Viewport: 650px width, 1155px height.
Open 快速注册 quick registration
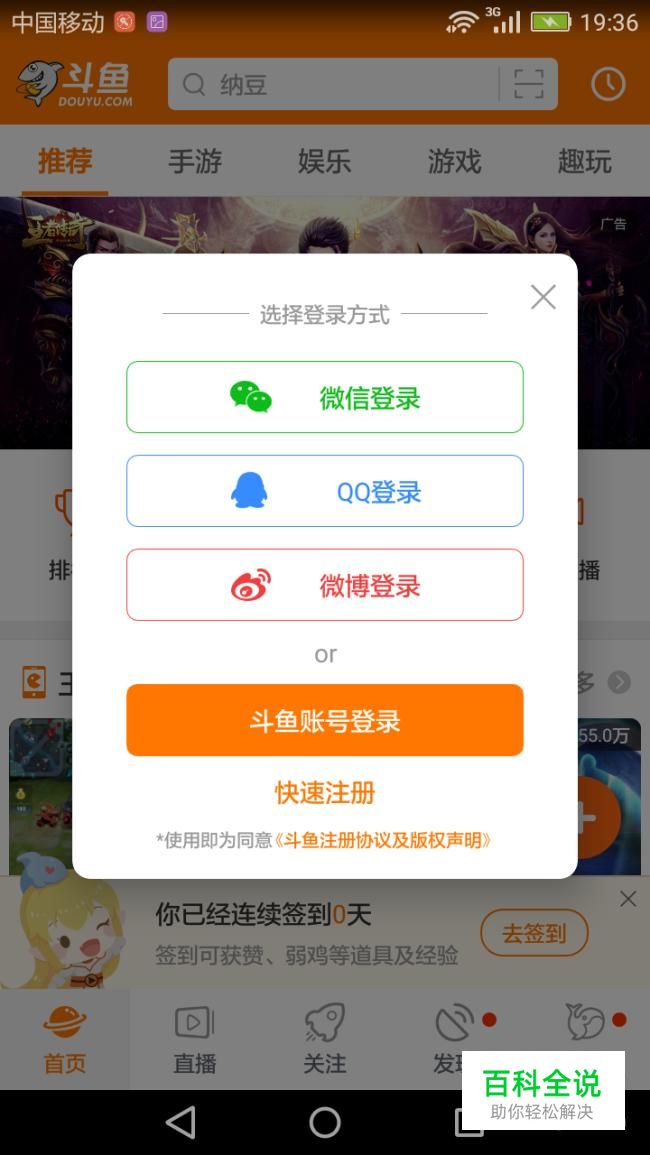point(325,793)
